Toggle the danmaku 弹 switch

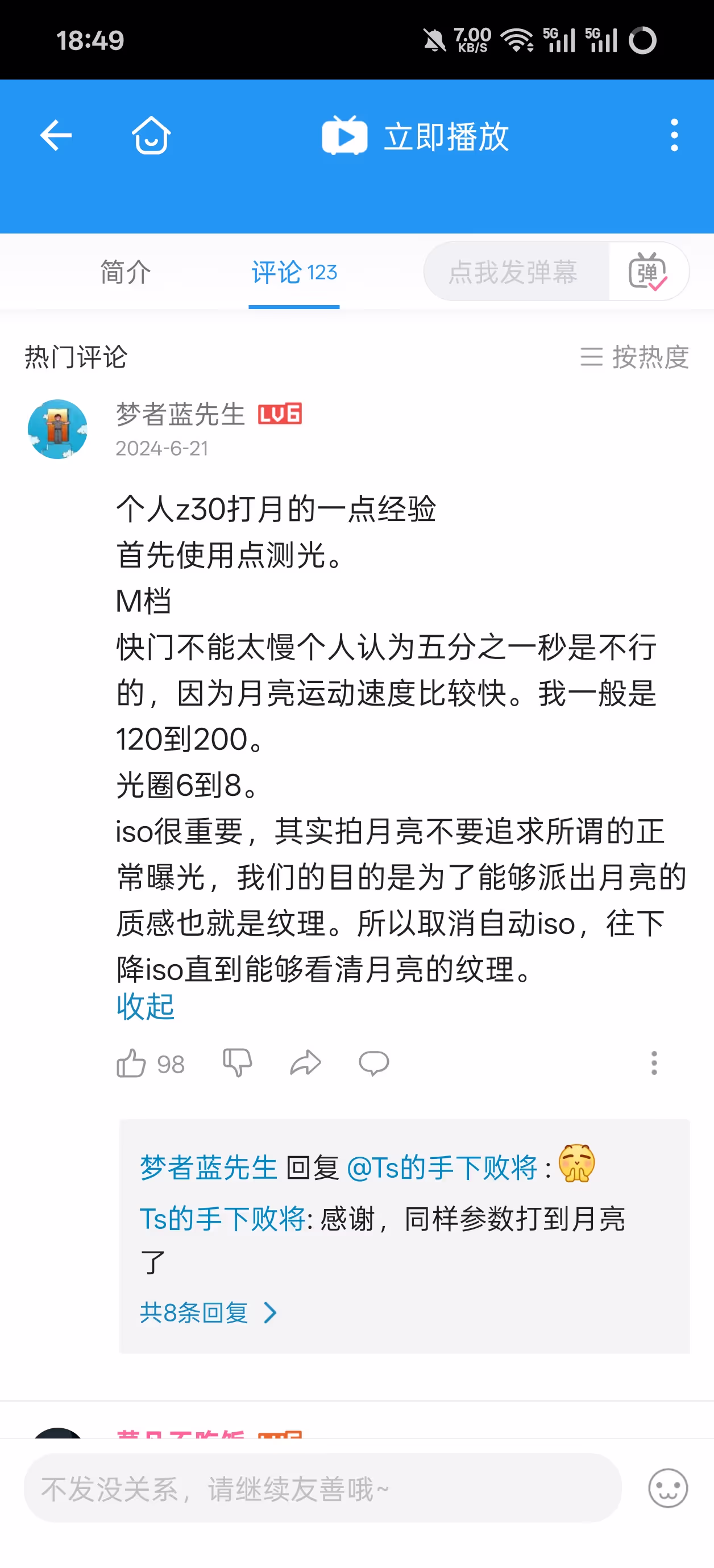[x=648, y=272]
